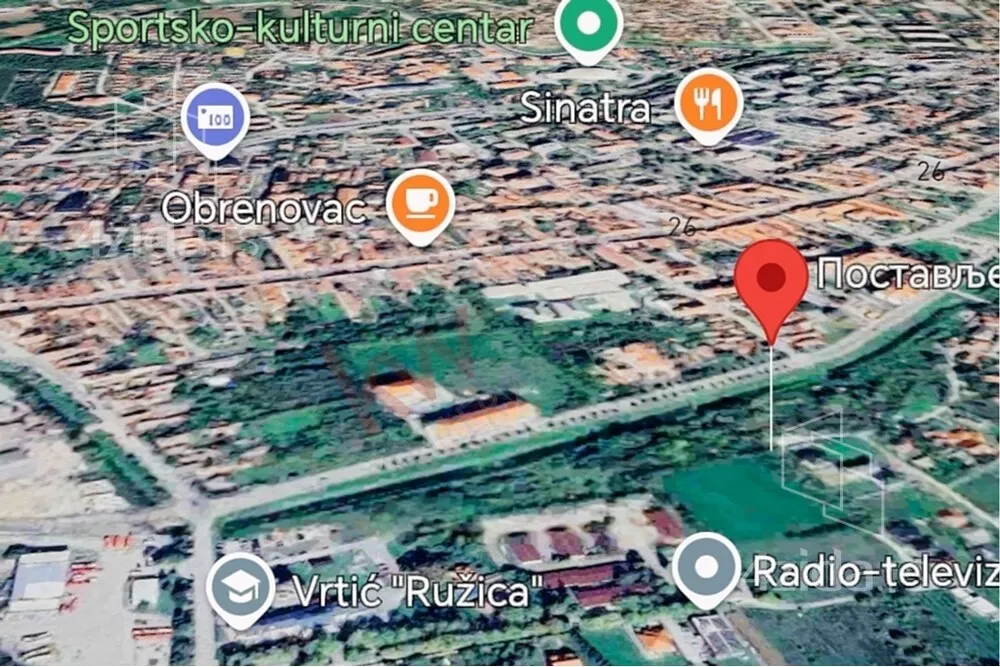The width and height of the screenshot is (1000, 667).
Task: Tap the Radio-televizija place marker
Action: 706,567
